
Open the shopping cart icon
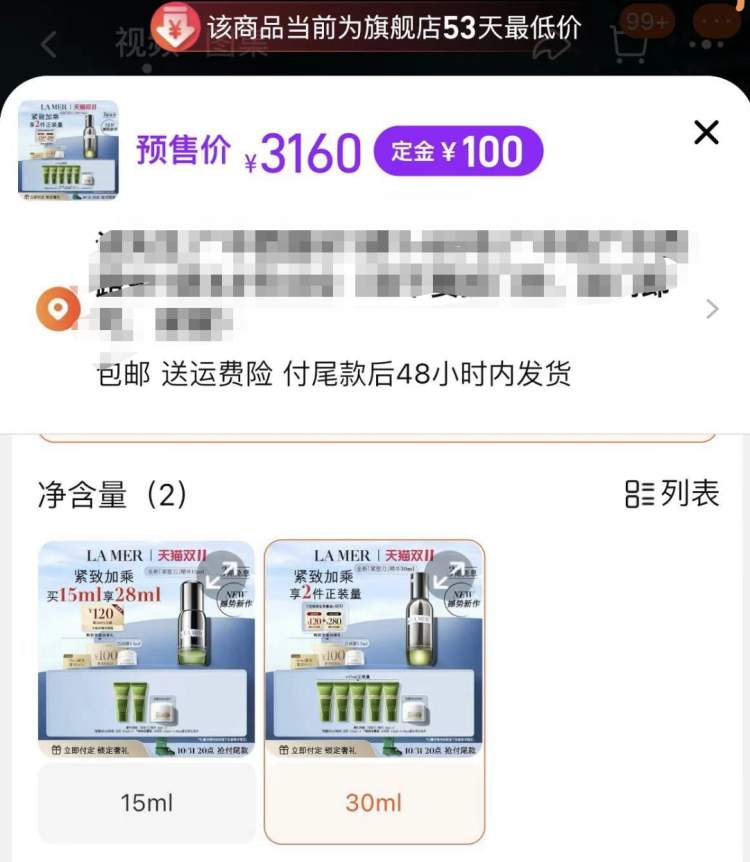[628, 44]
